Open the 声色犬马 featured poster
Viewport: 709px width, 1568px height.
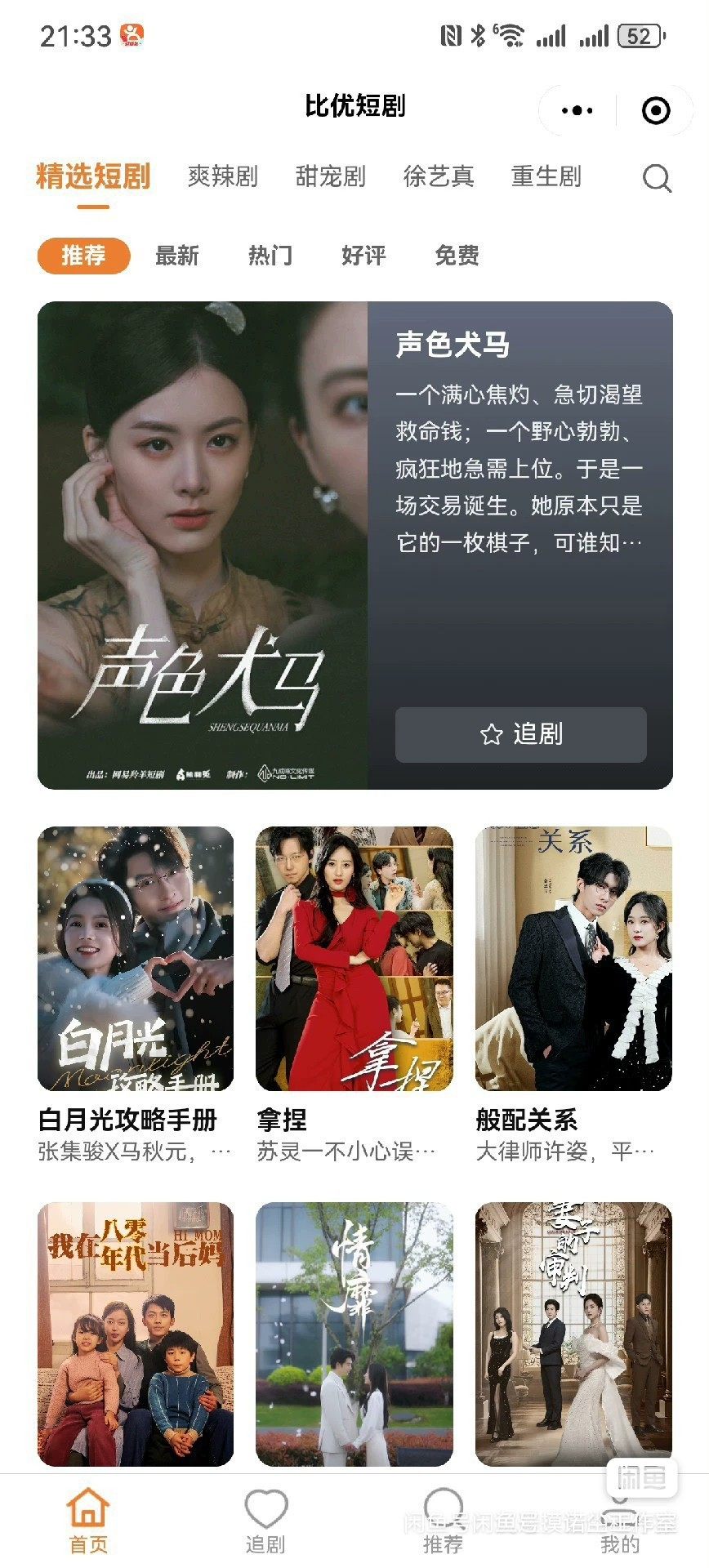(203, 545)
